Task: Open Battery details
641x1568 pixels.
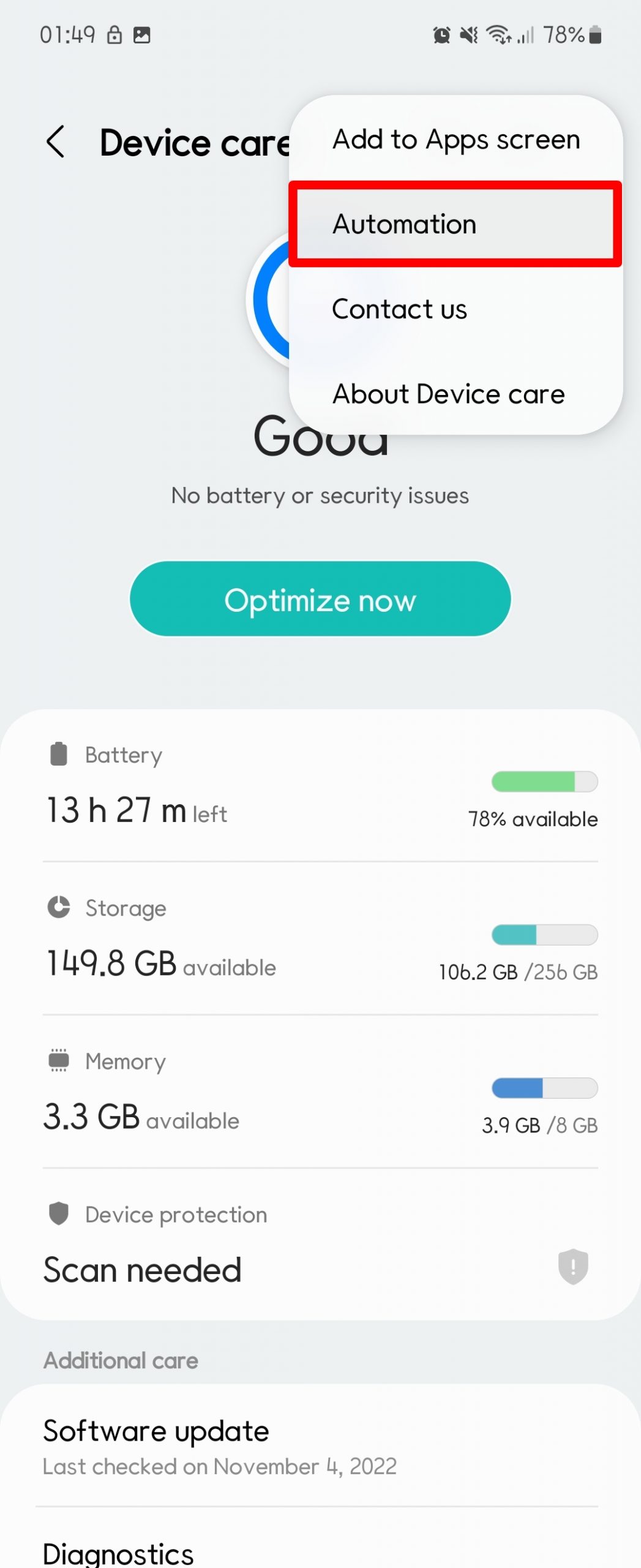Action: 320,787
